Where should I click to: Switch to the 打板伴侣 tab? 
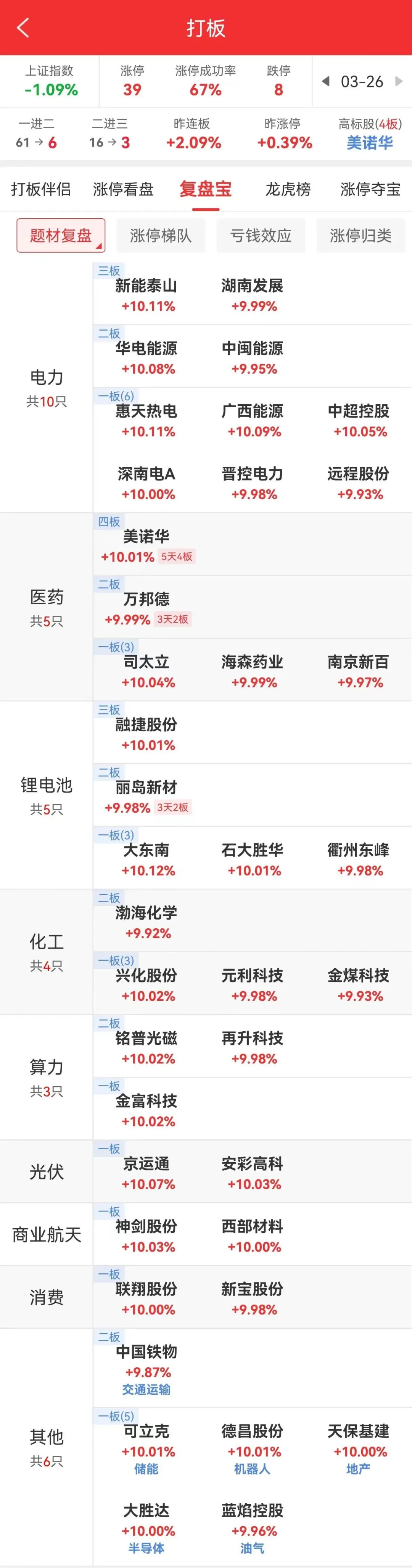[41, 189]
